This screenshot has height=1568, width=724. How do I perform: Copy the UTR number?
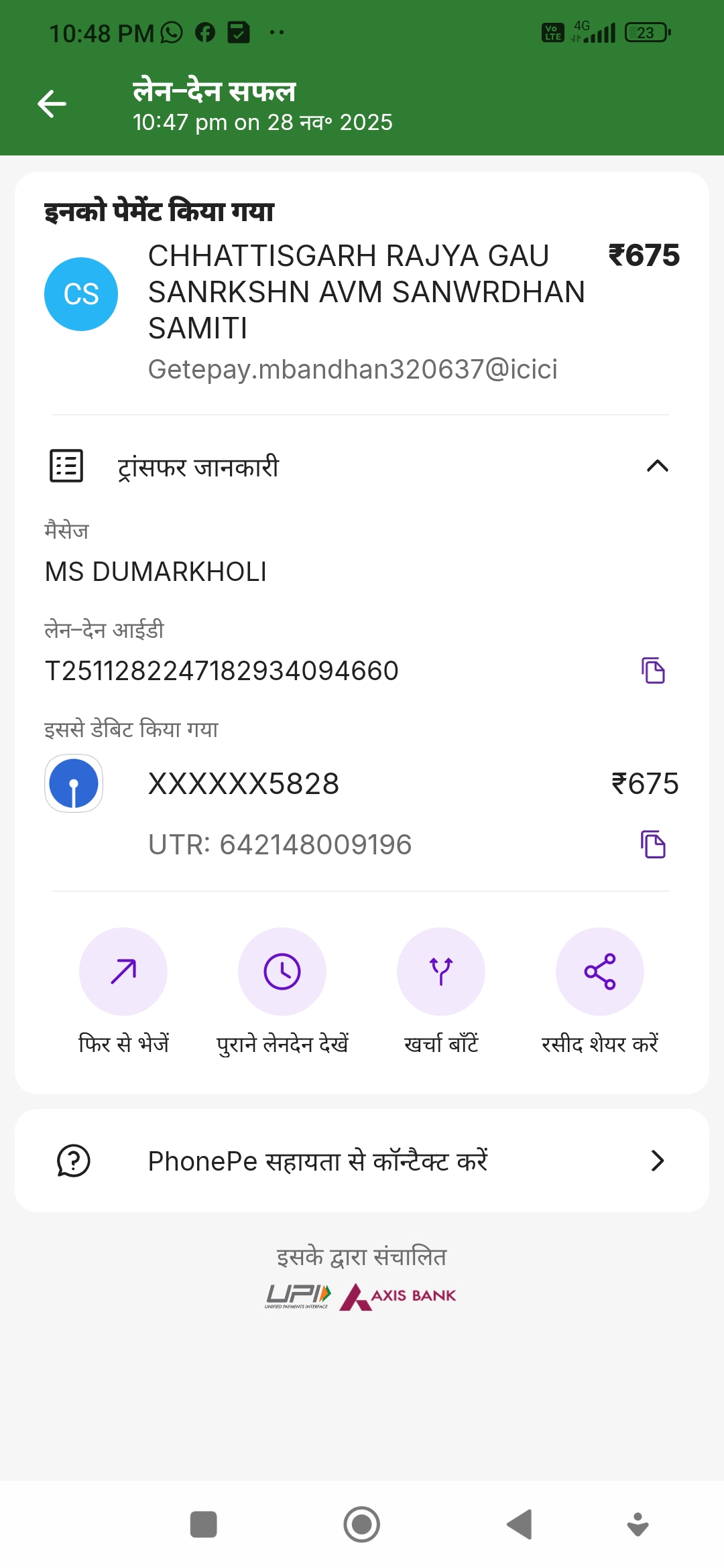point(653,844)
